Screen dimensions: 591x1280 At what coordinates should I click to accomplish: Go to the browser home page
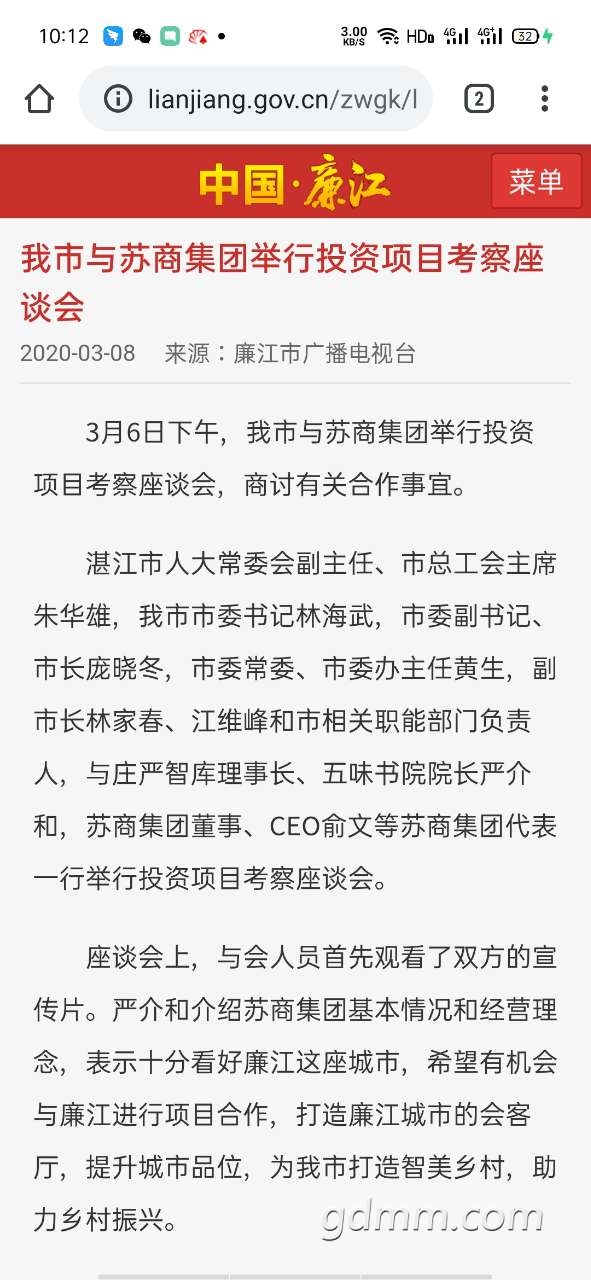click(39, 99)
